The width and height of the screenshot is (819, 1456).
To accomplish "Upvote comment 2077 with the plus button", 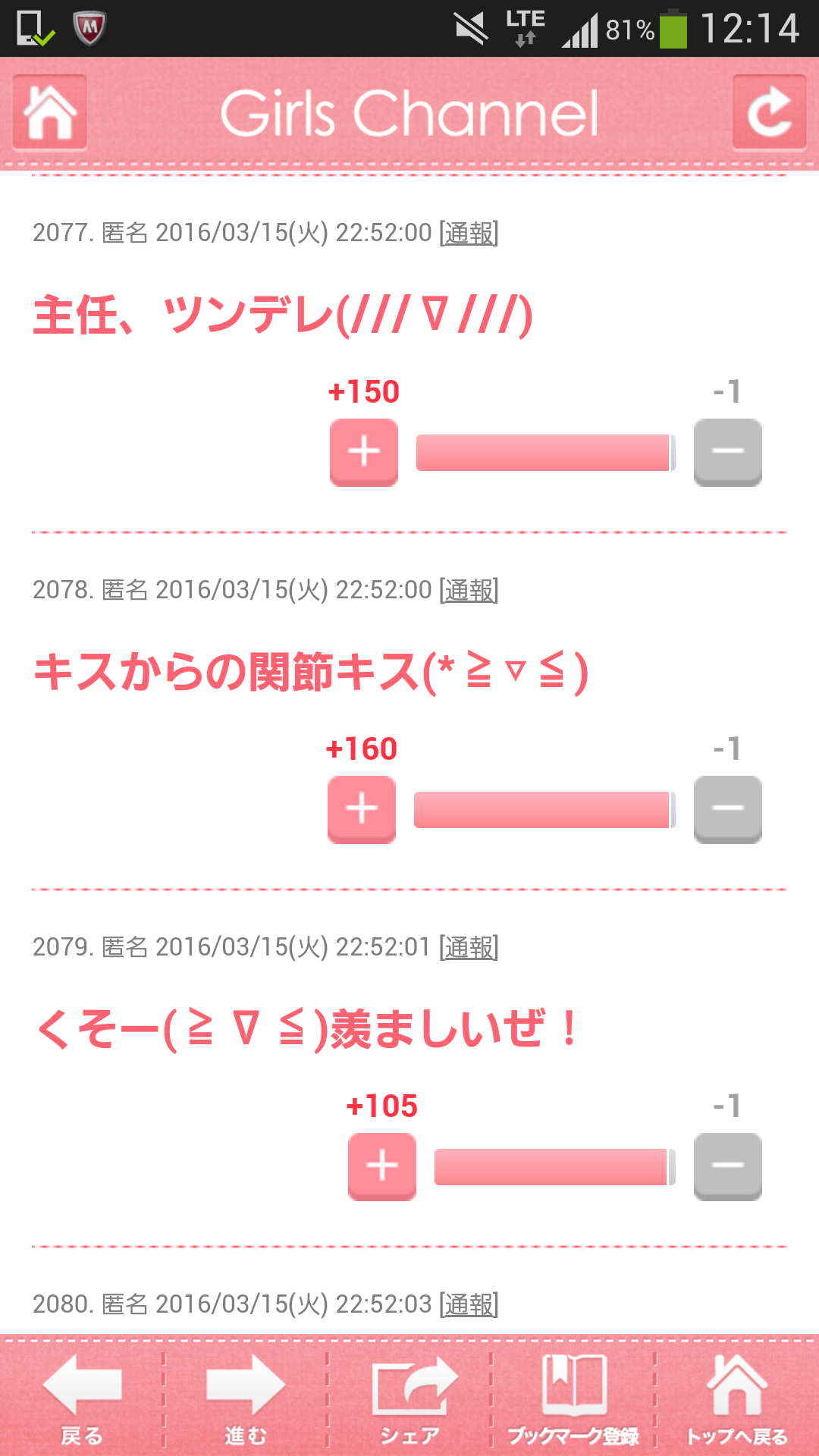I will pos(364,453).
